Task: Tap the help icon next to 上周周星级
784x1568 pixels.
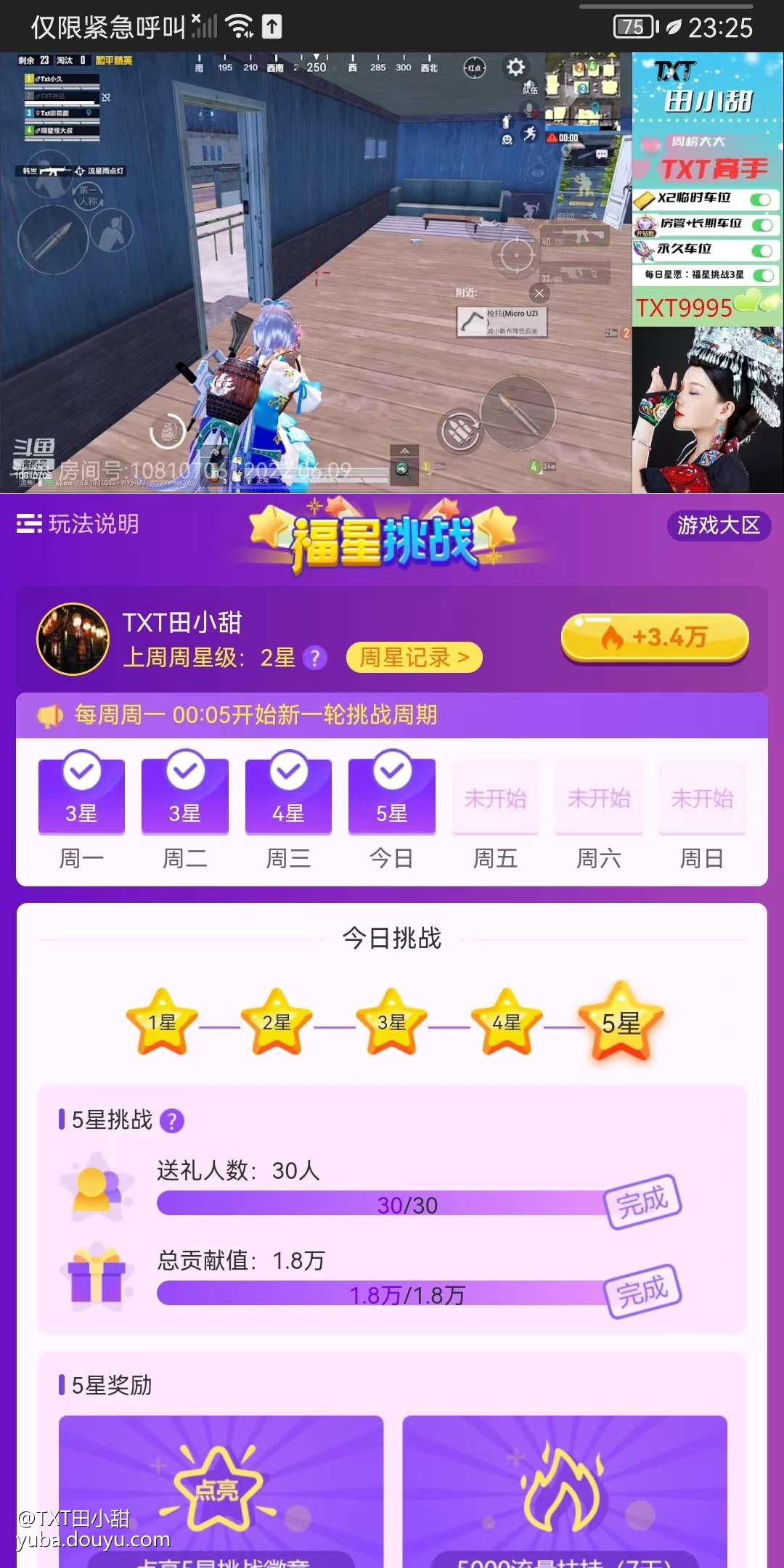Action: tap(314, 658)
